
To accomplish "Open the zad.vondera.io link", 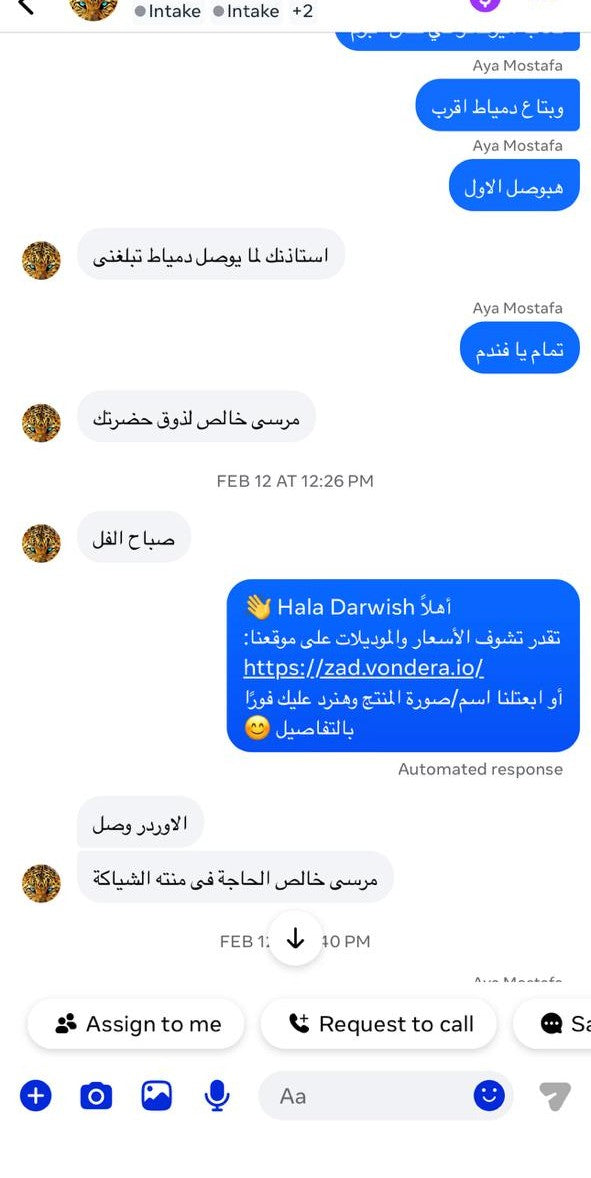I will 363,667.
